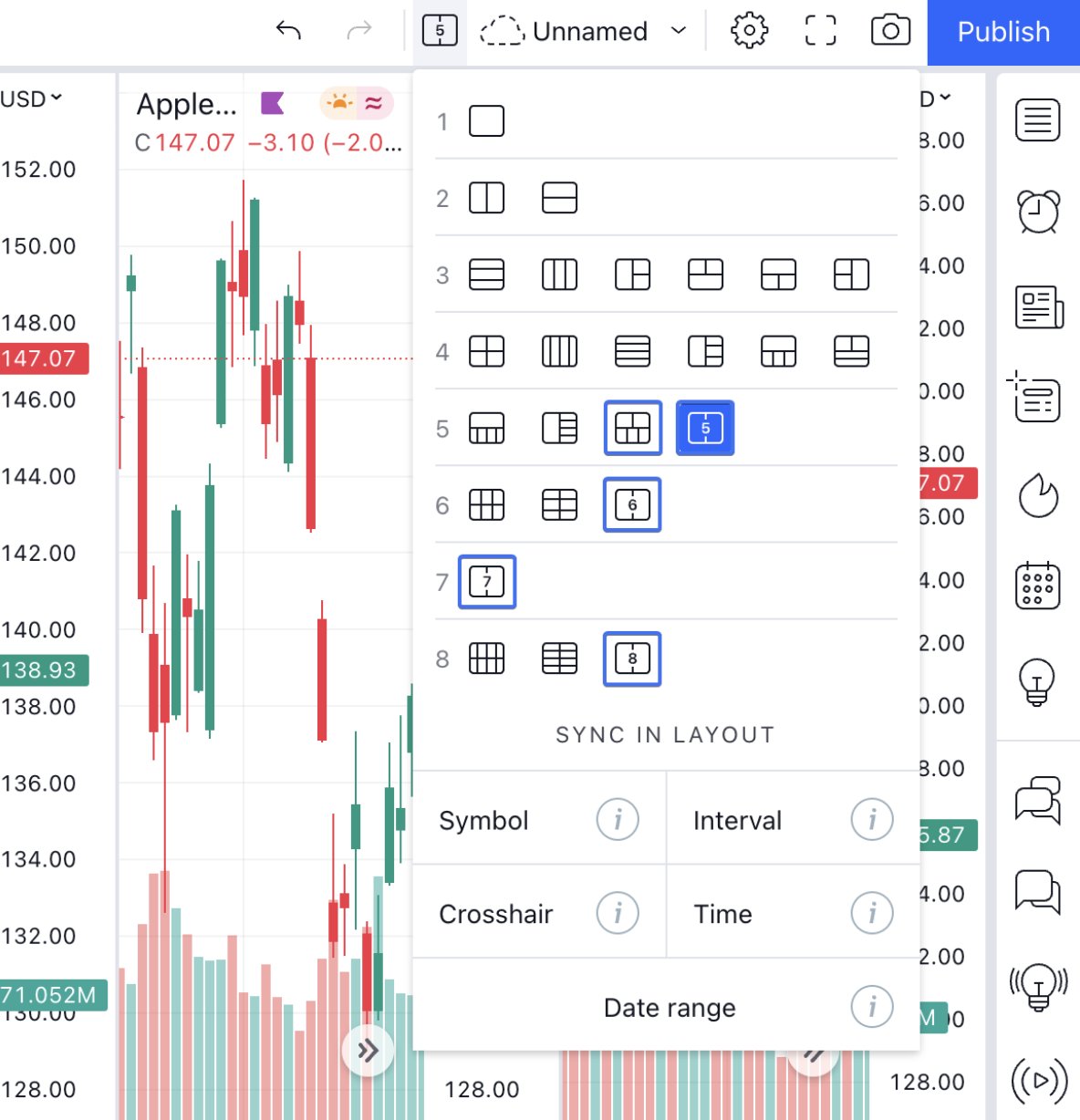Viewport: 1080px width, 1120px height.
Task: Choose the numbered 8 layout
Action: [x=632, y=658]
